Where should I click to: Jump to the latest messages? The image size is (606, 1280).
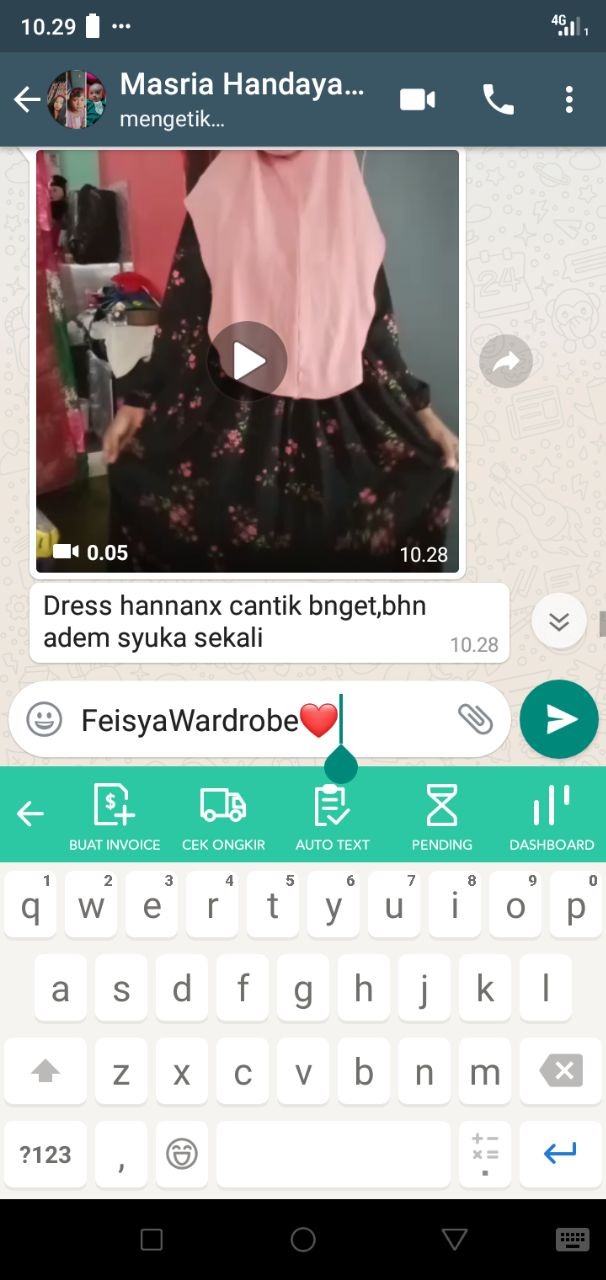tap(558, 622)
